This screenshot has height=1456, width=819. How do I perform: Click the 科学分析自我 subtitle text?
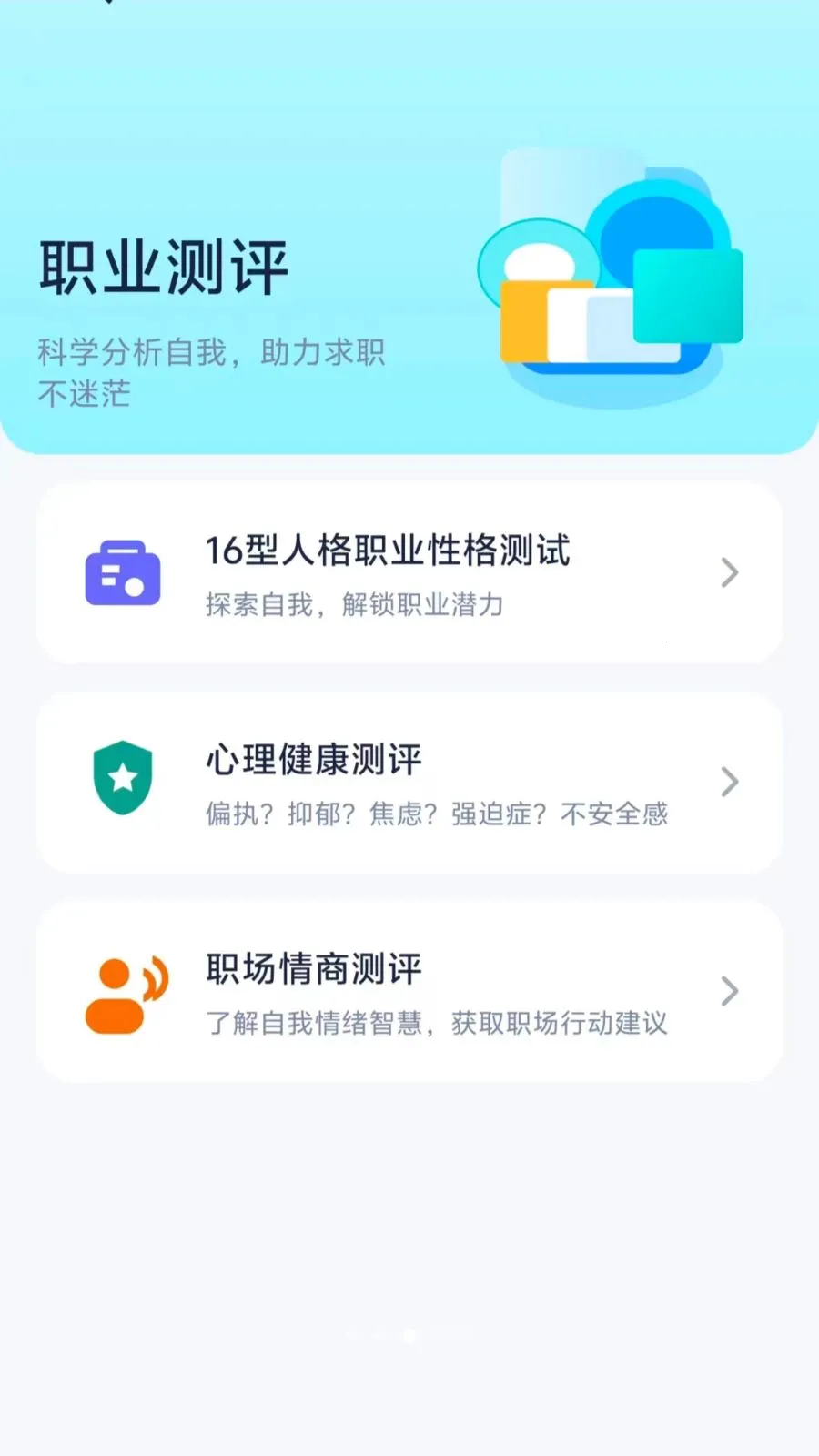(x=211, y=350)
